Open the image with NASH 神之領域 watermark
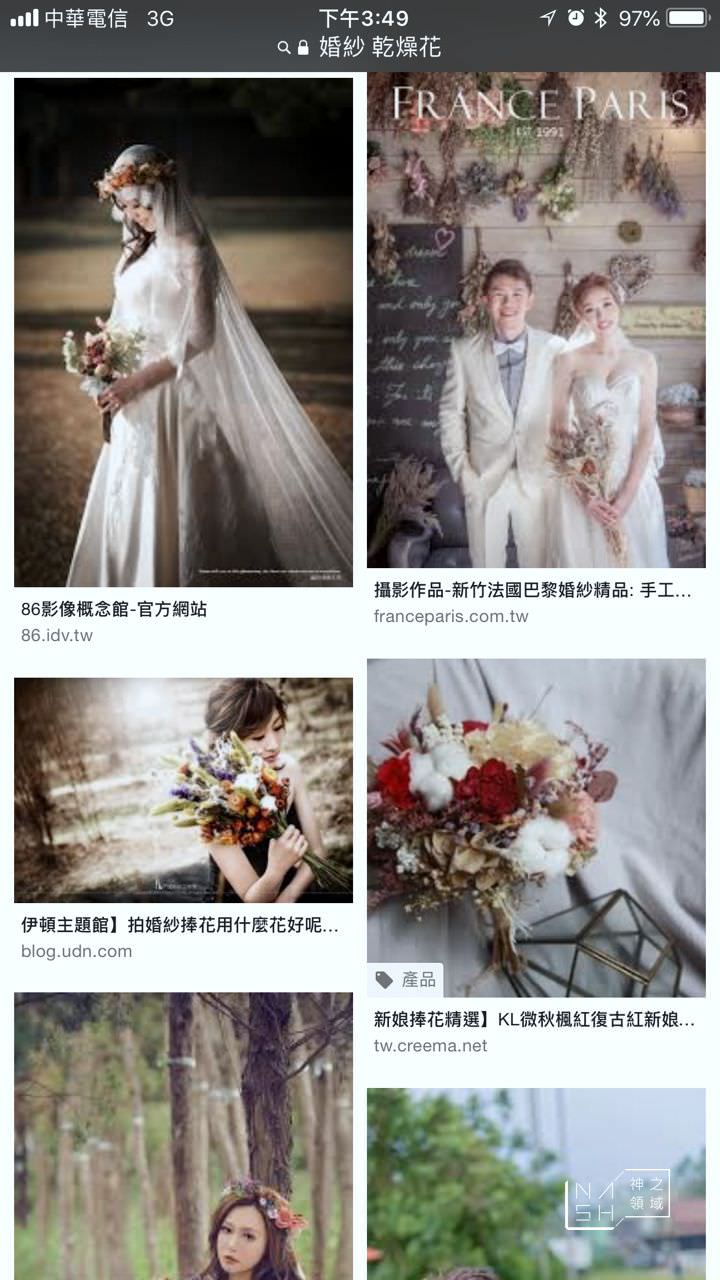720x1280 pixels. (536, 1183)
